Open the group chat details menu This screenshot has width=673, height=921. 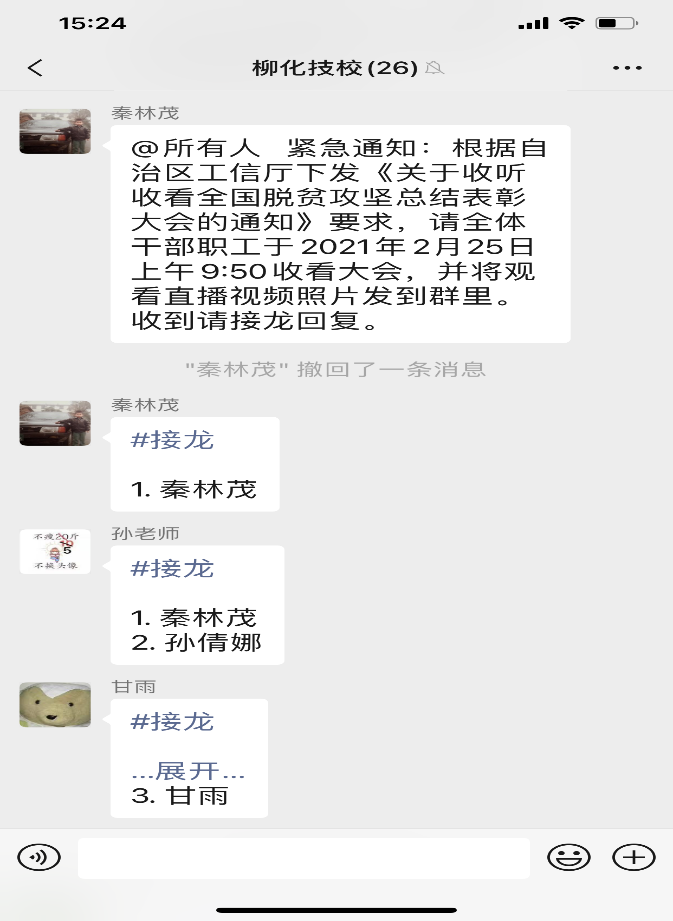pyautogui.click(x=627, y=68)
